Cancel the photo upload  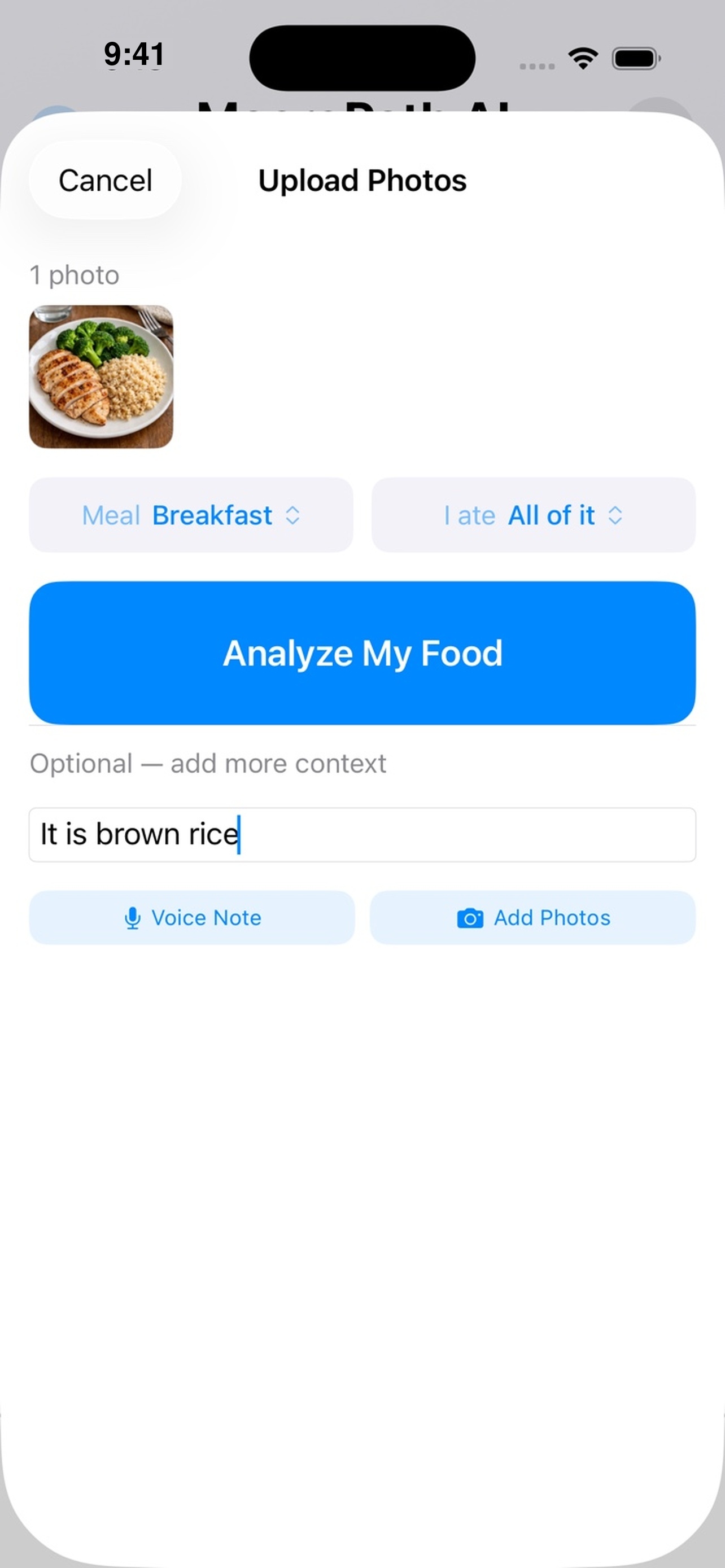(106, 180)
